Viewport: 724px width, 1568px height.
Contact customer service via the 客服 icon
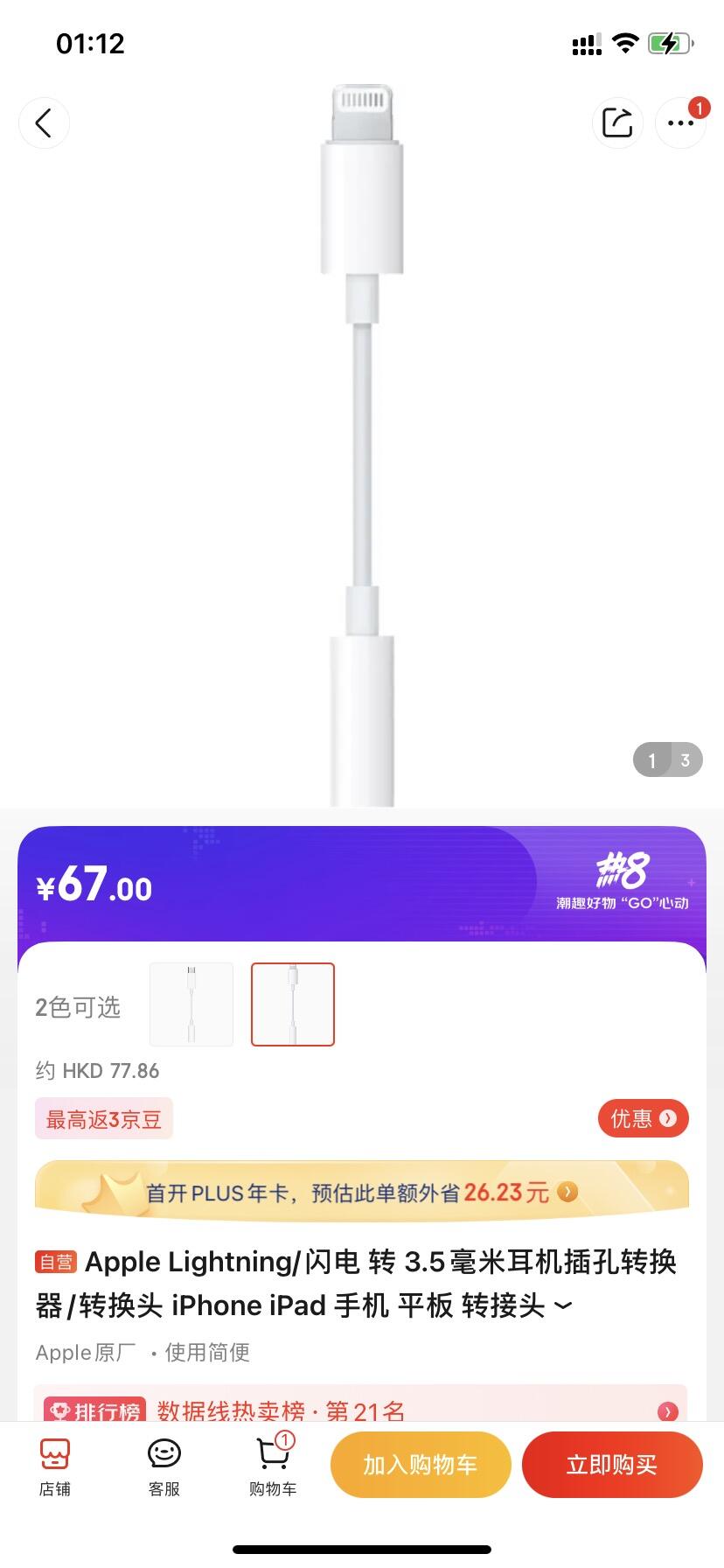(x=164, y=1466)
